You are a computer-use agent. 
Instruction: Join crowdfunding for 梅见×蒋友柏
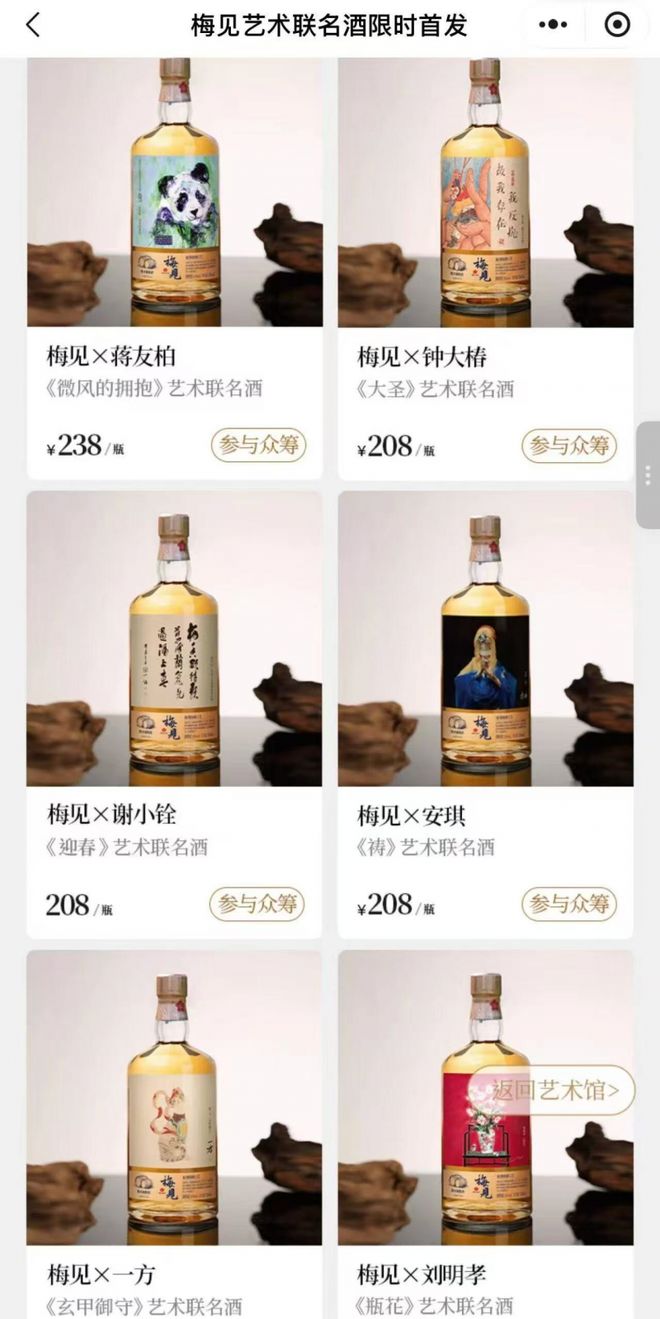tap(258, 445)
